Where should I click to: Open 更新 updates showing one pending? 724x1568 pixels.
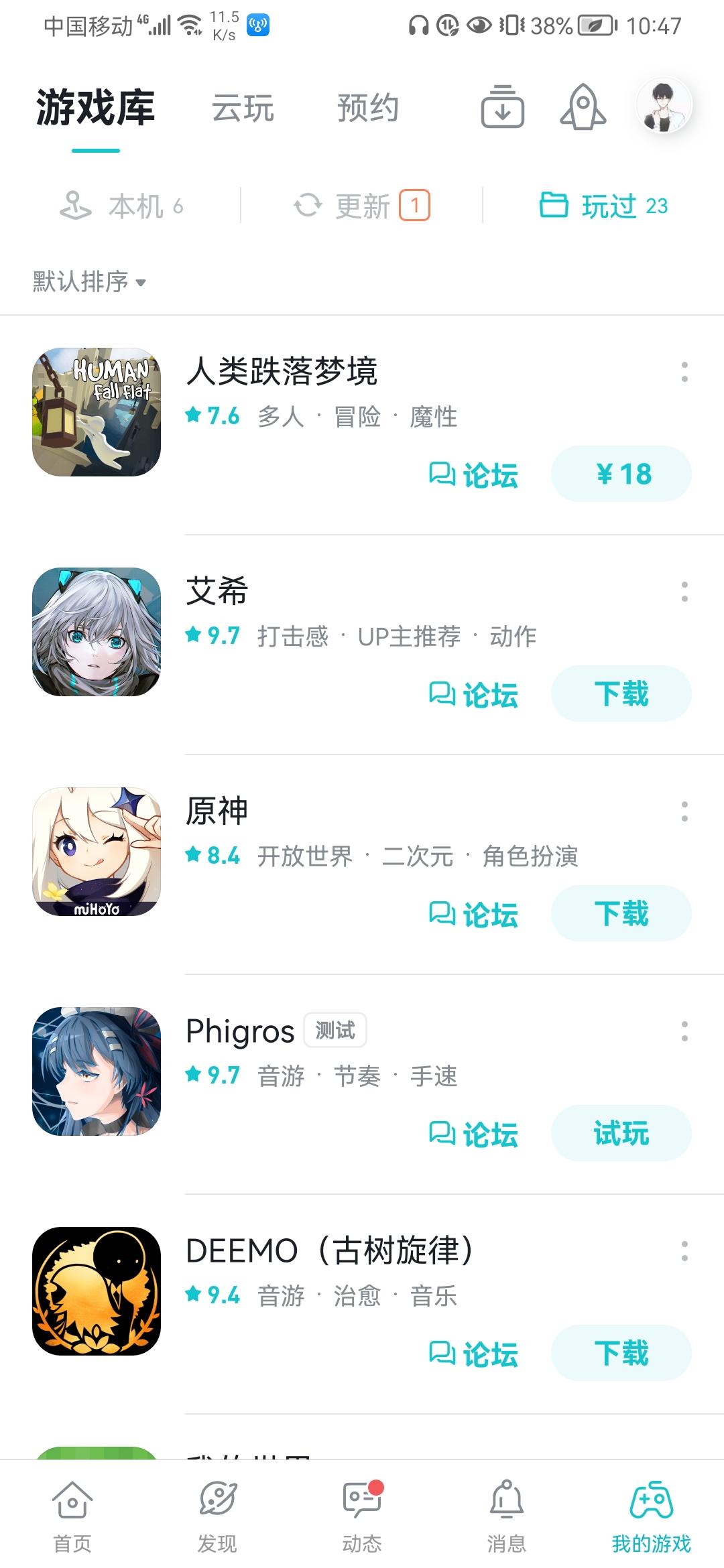(x=362, y=206)
